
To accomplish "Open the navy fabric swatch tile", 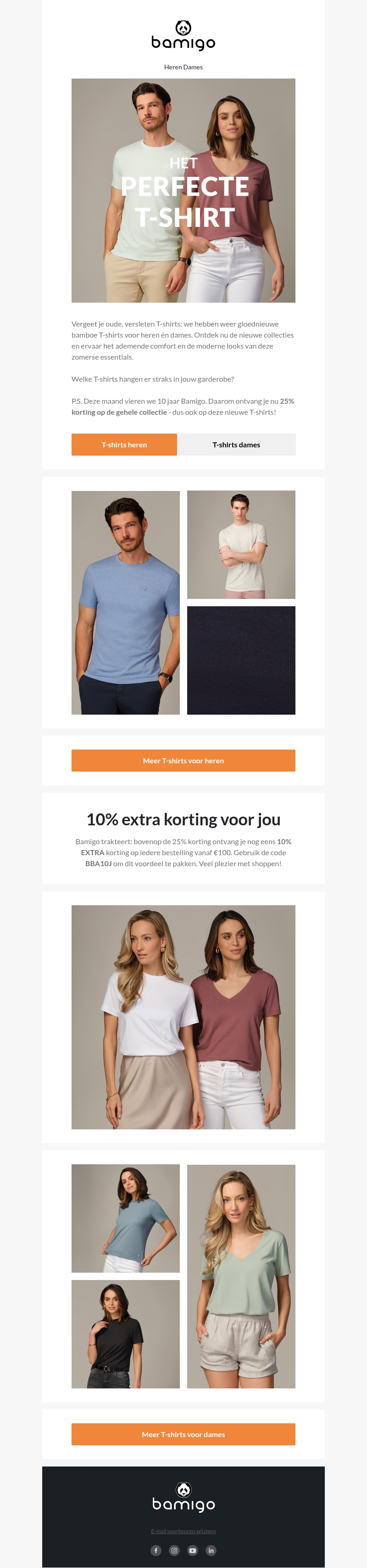I will click(241, 660).
